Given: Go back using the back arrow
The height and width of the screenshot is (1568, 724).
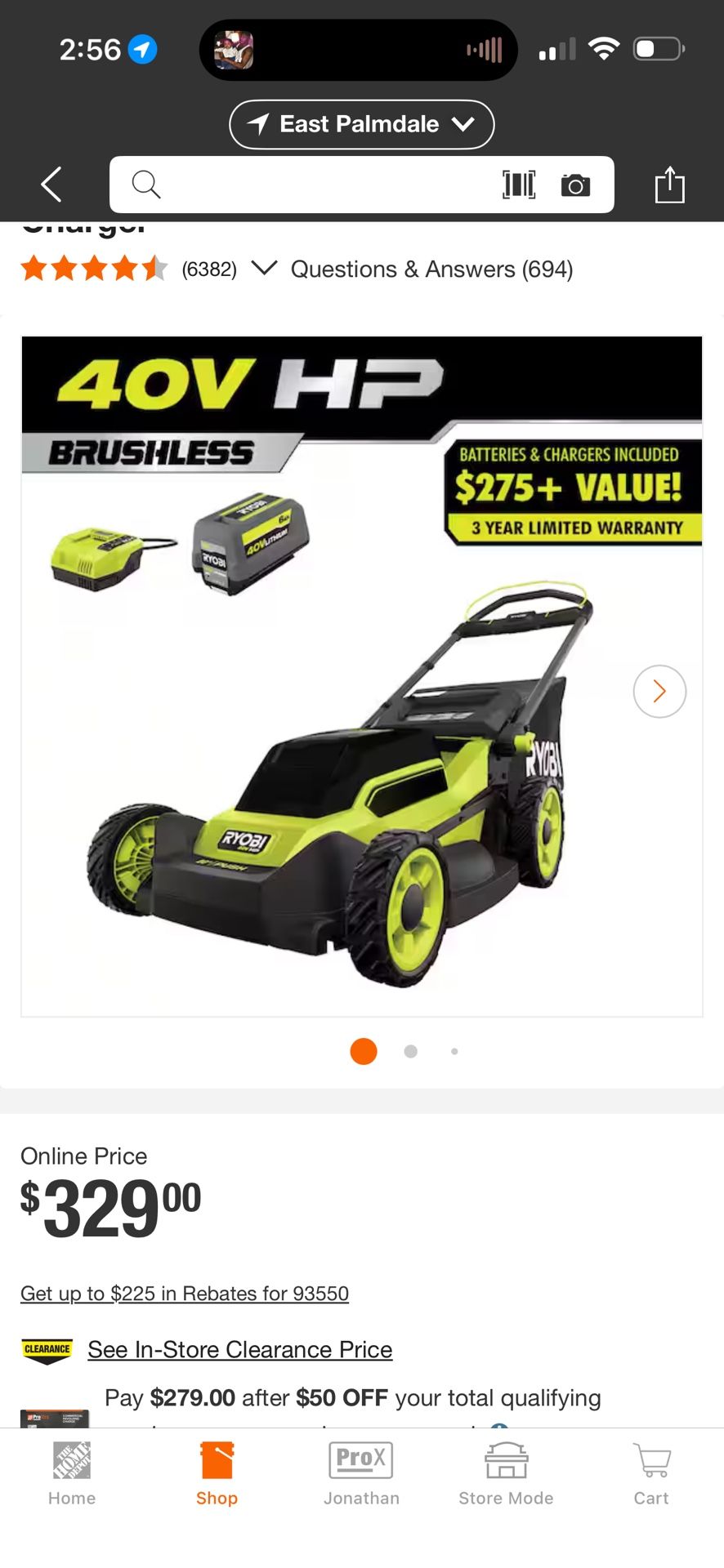Looking at the screenshot, I should click(x=50, y=185).
